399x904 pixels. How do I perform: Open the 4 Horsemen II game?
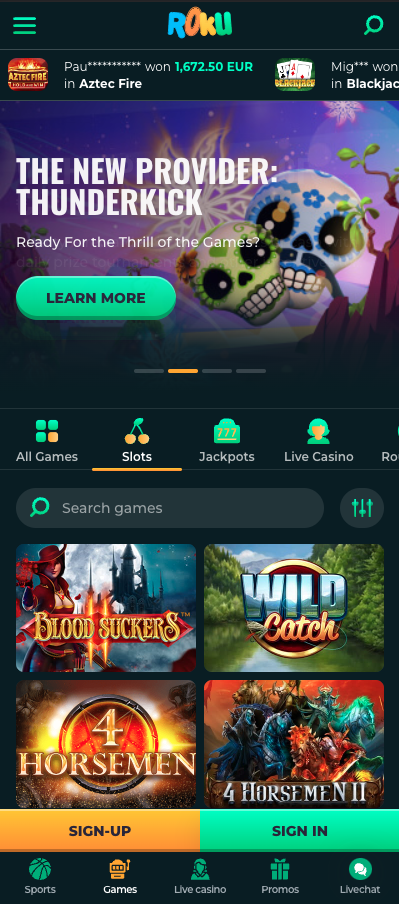[294, 744]
